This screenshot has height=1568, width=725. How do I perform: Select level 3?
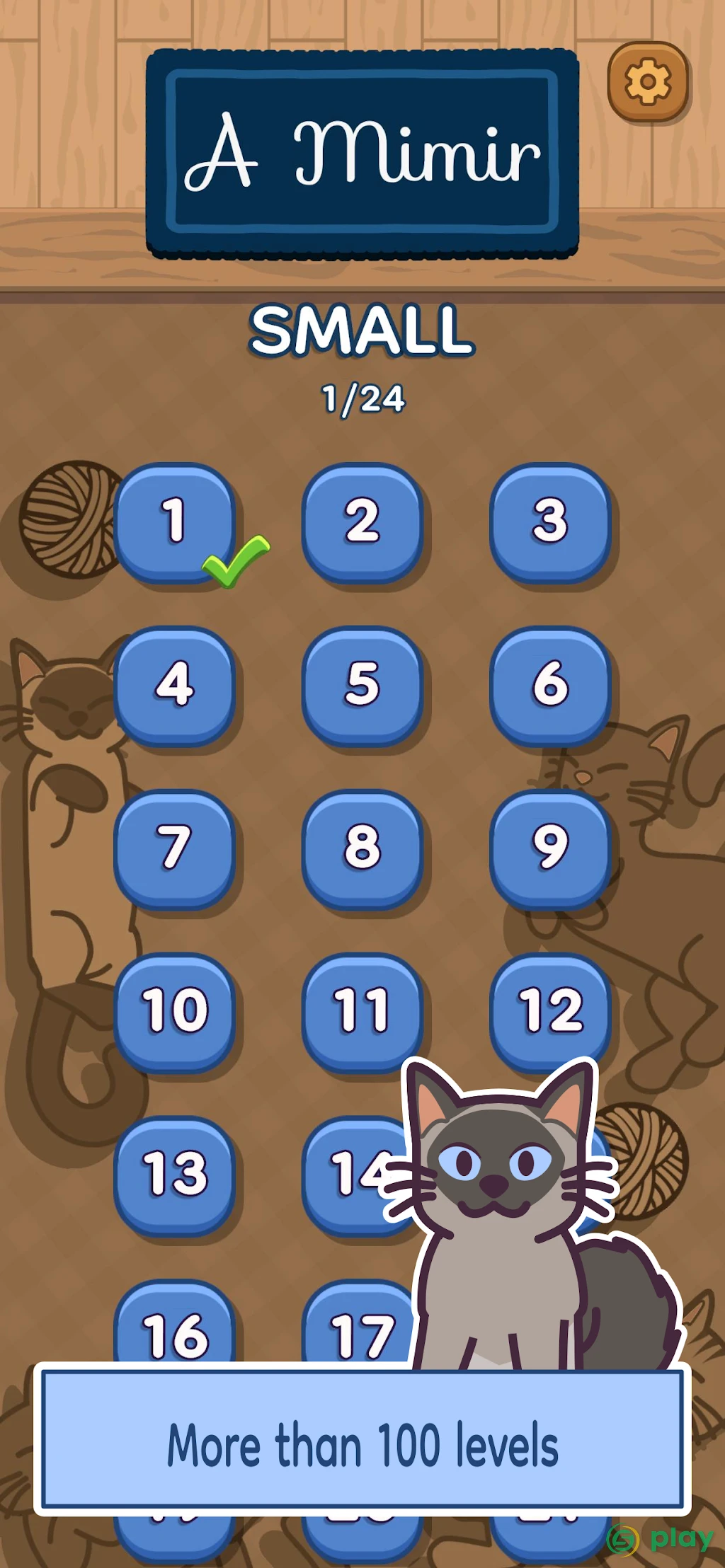click(550, 523)
